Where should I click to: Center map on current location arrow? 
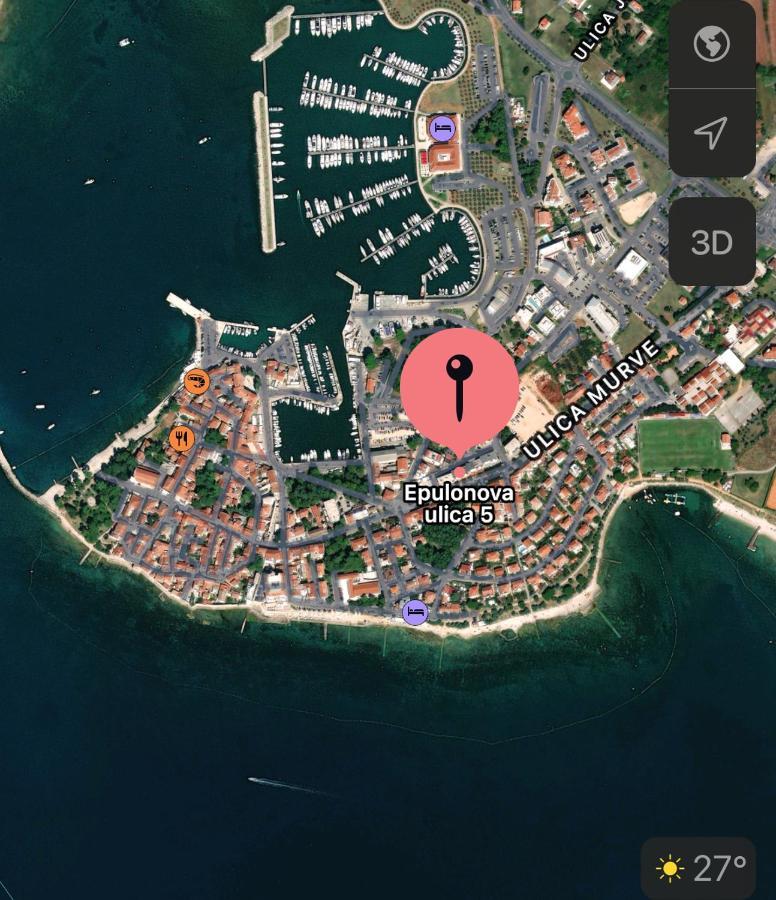[711, 132]
